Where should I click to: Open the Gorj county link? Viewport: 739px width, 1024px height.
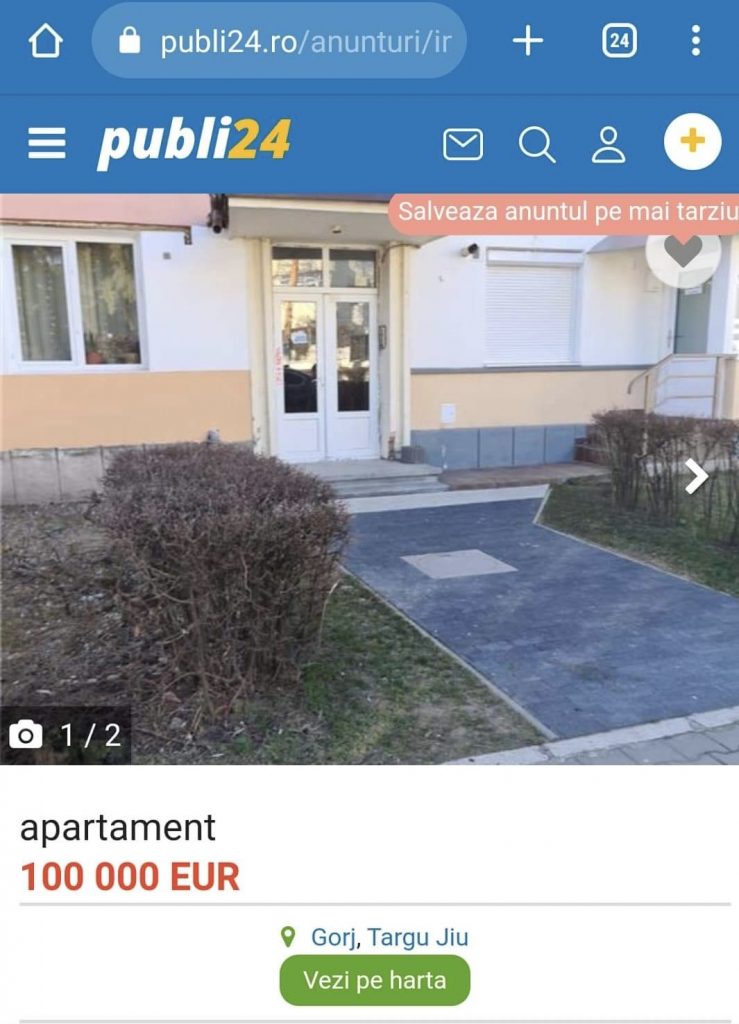point(334,937)
